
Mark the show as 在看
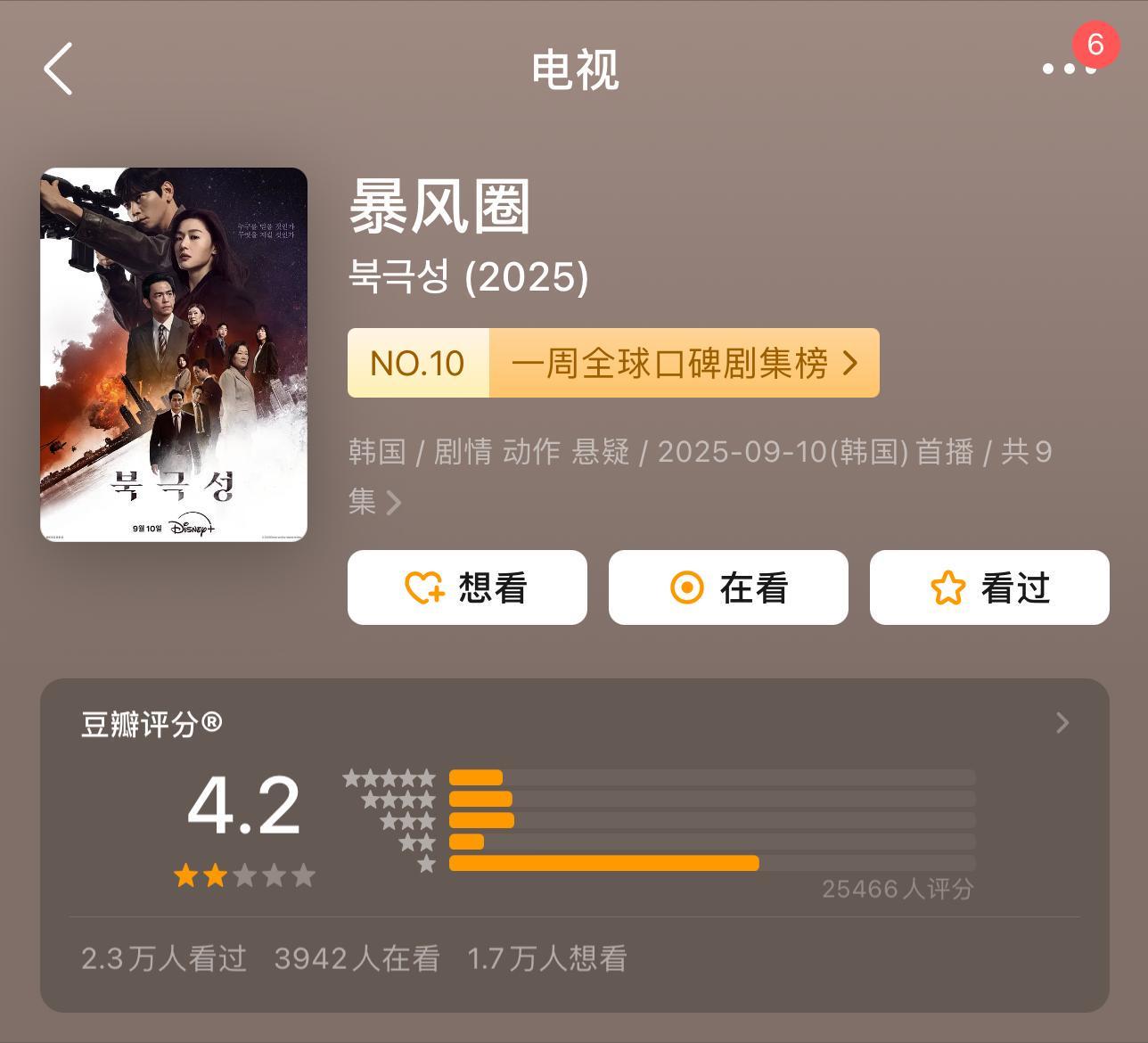coord(728,587)
